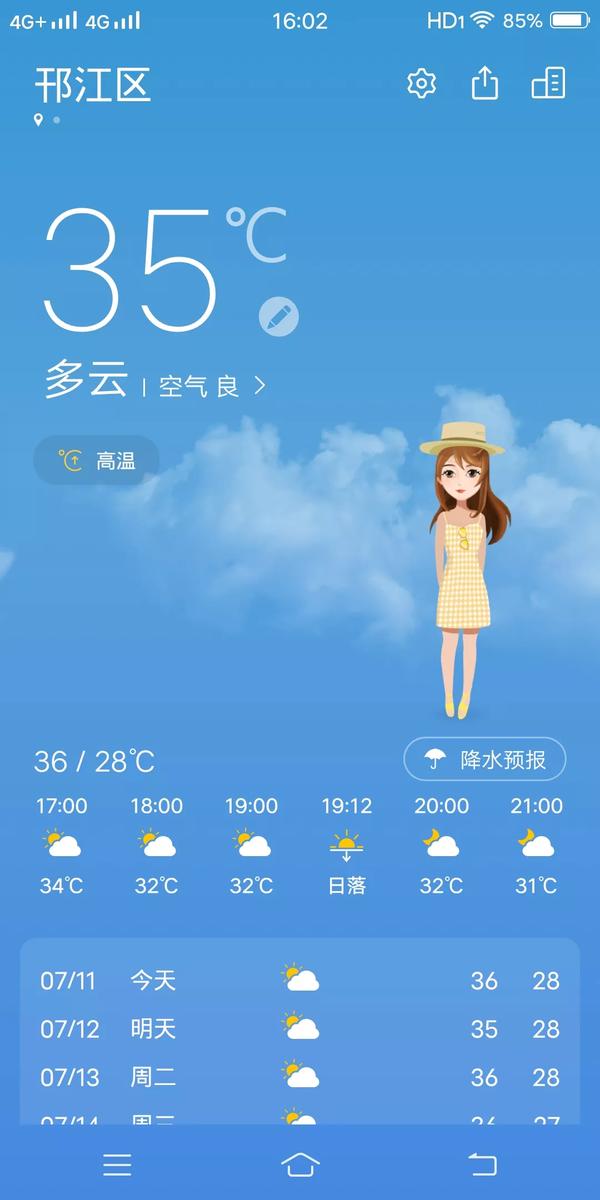Screen dimensions: 600x1200
Task: Go to the system home screen
Action: click(x=300, y=1164)
